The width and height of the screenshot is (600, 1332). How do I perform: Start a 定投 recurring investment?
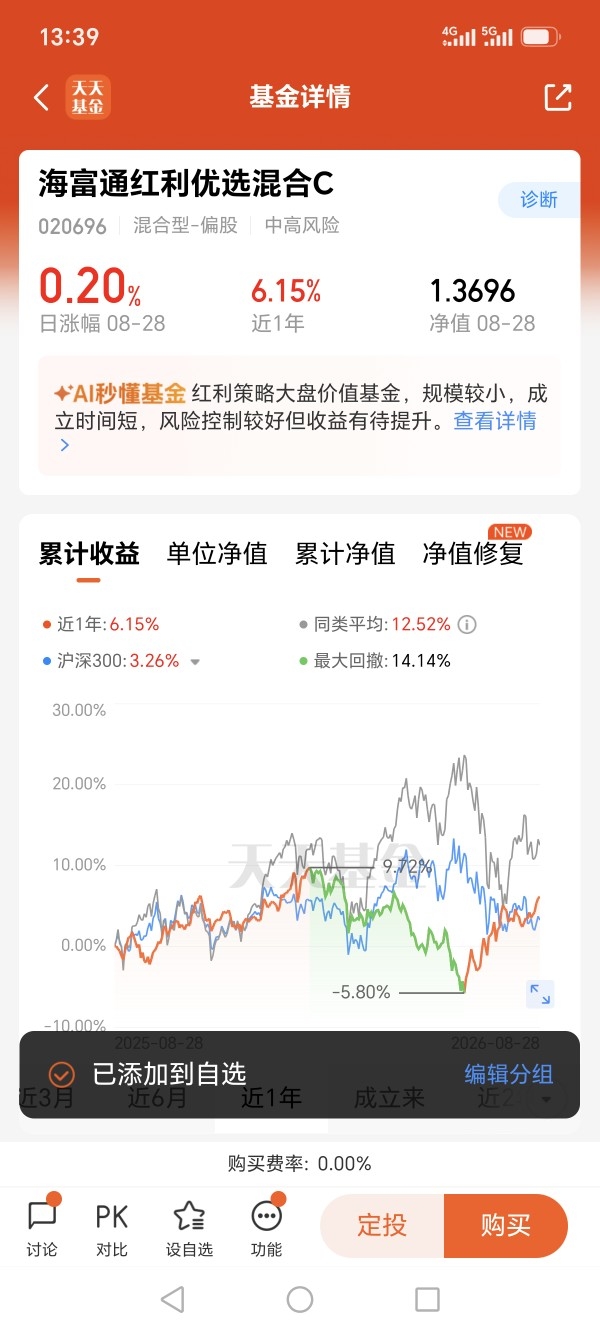(382, 1225)
